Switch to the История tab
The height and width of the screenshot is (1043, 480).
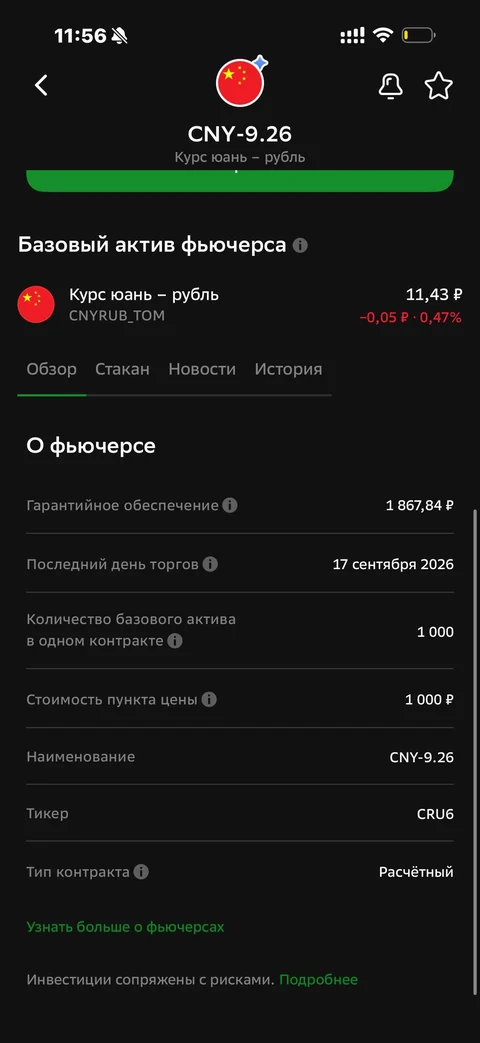(289, 369)
